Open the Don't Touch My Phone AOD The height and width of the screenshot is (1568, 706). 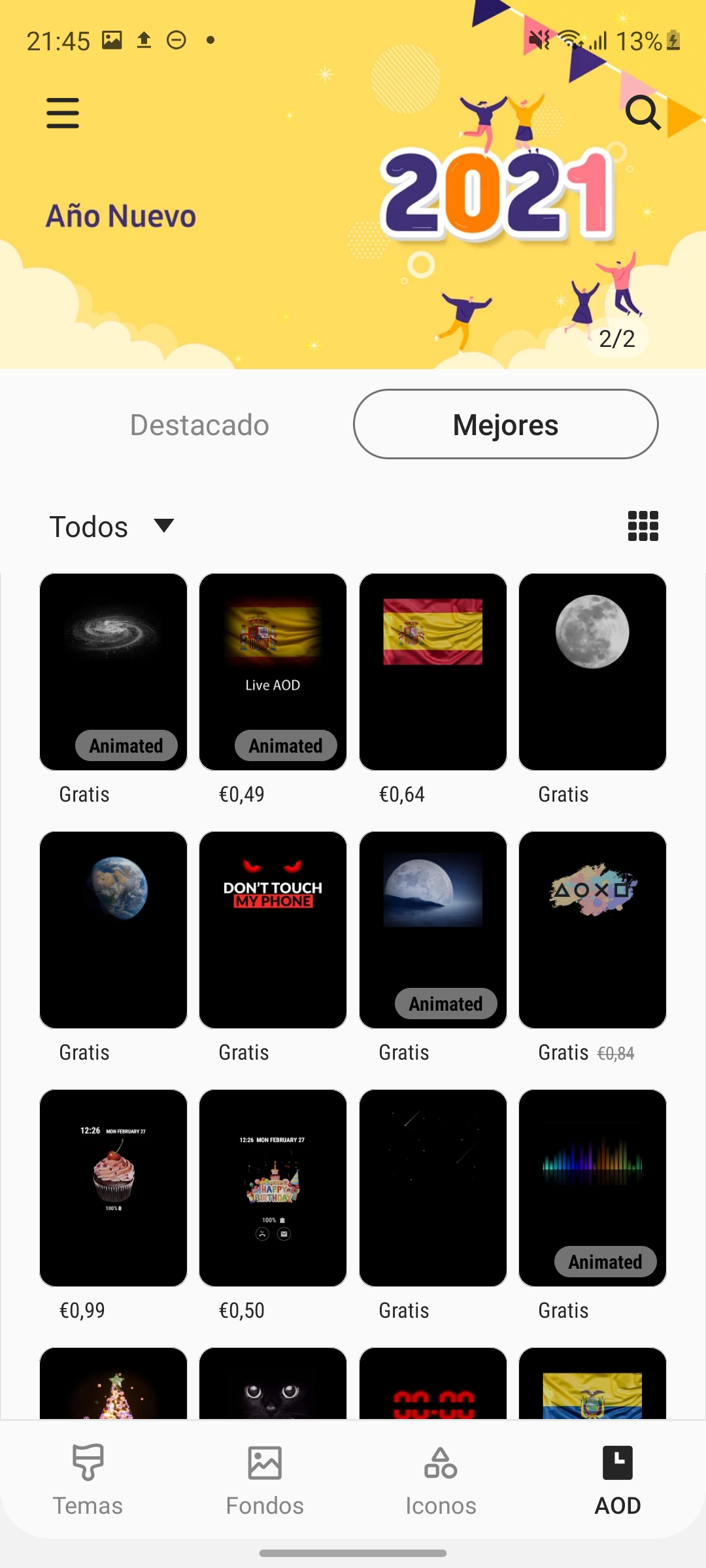point(273,930)
